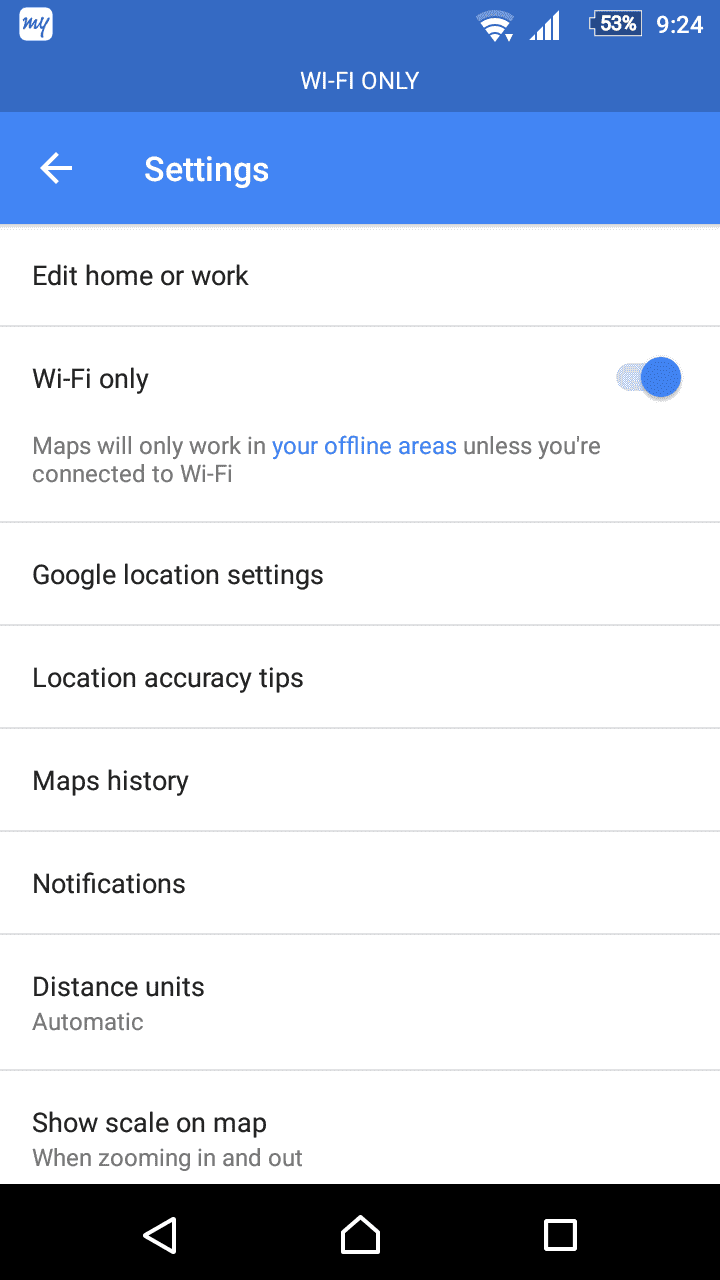Expand Notifications settings
720x1280 pixels.
(360, 883)
